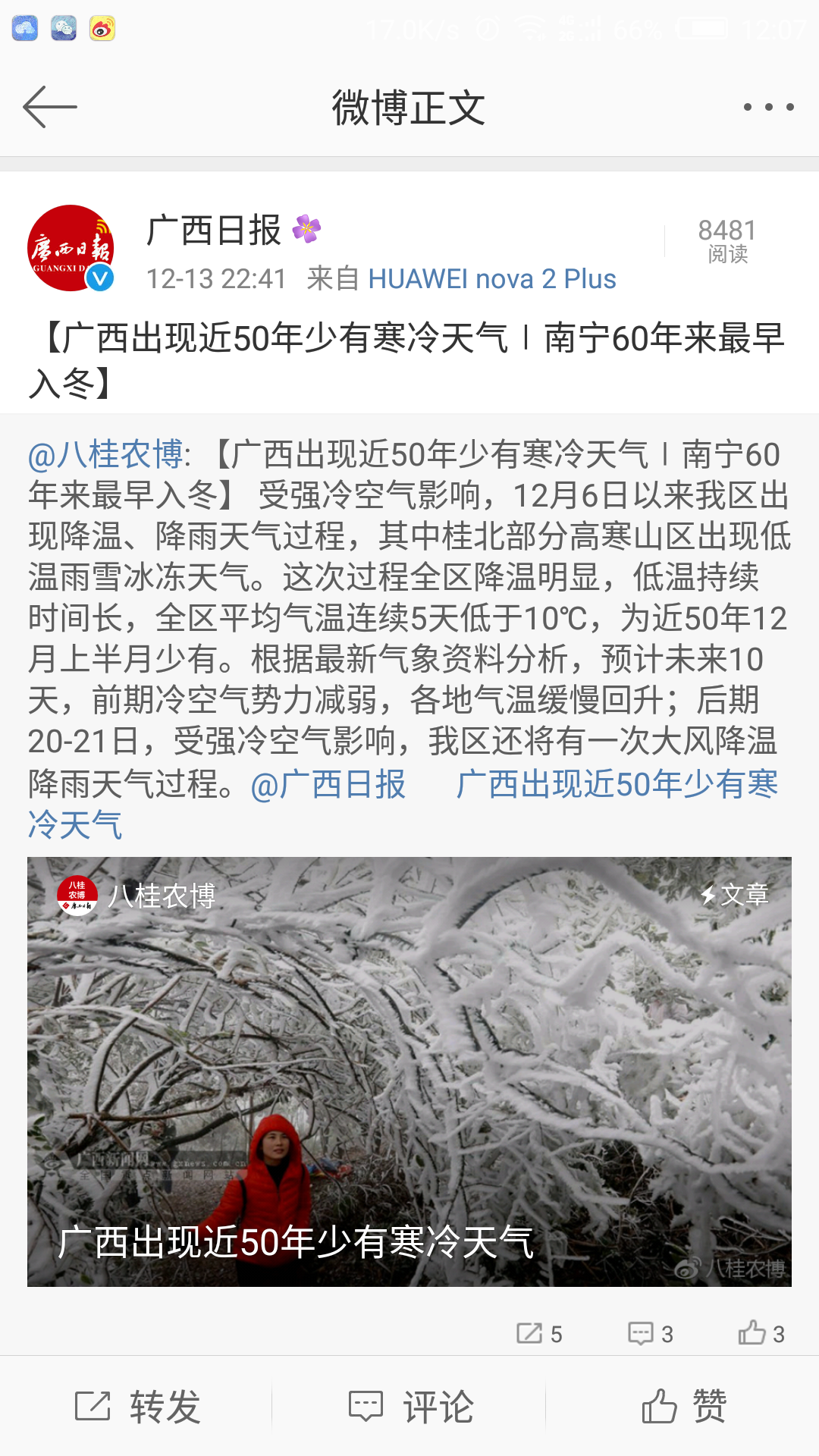Repost via the 转发 button
This screenshot has height=1456, width=819.
[x=136, y=1407]
